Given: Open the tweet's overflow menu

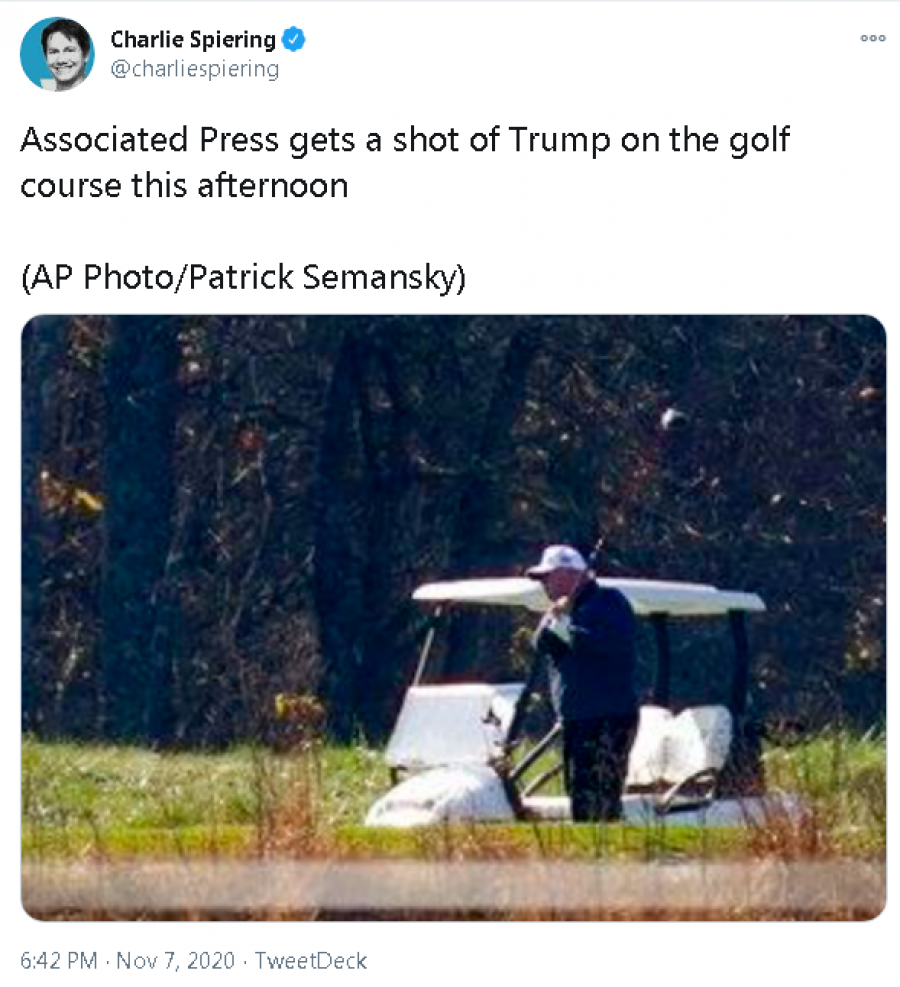Looking at the screenshot, I should click(x=872, y=38).
